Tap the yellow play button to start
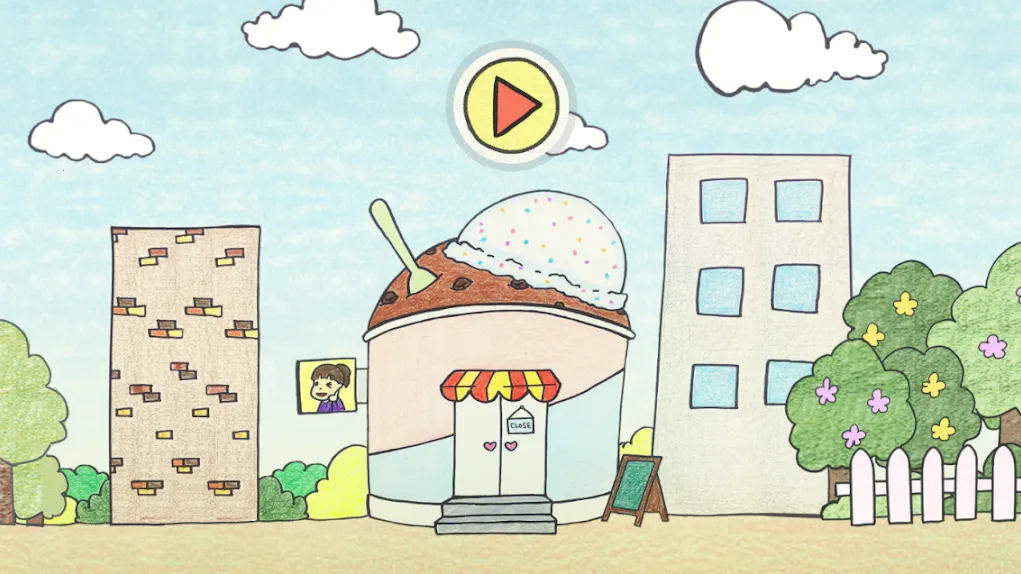This screenshot has height=574, width=1021. pos(510,104)
